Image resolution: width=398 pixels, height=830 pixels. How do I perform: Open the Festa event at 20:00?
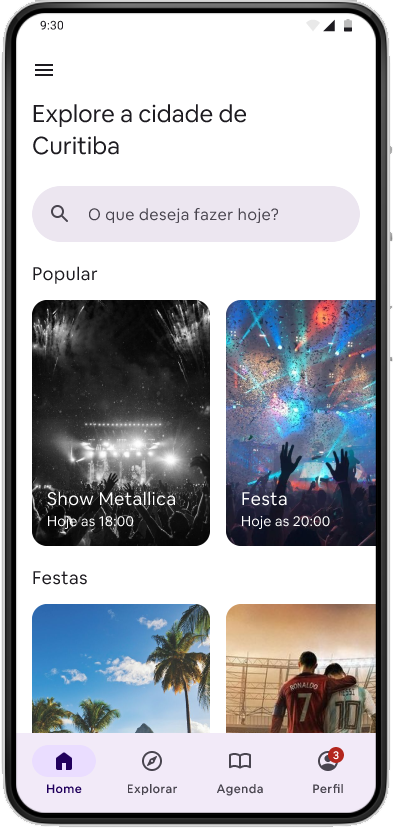coord(301,423)
